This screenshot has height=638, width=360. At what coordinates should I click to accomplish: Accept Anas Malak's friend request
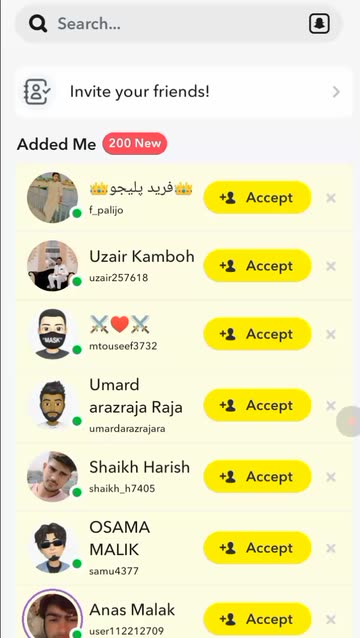257,619
